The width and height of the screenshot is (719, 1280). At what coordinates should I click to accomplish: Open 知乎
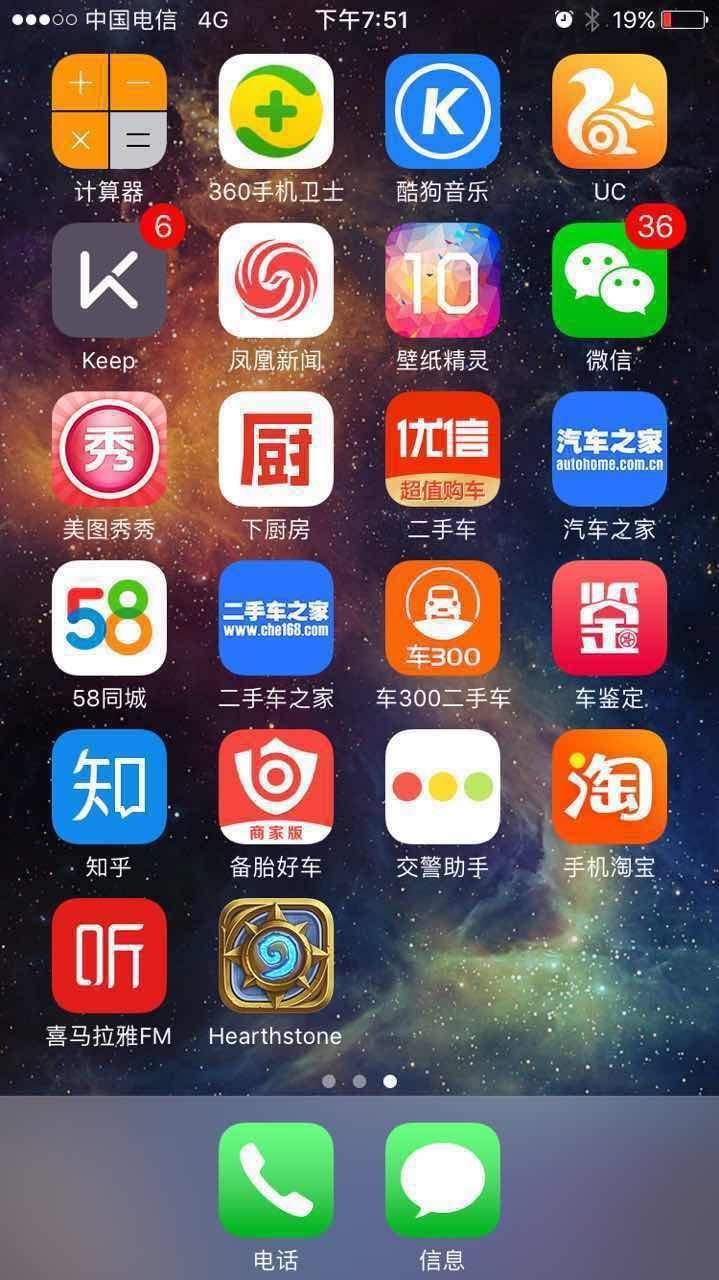coord(109,787)
